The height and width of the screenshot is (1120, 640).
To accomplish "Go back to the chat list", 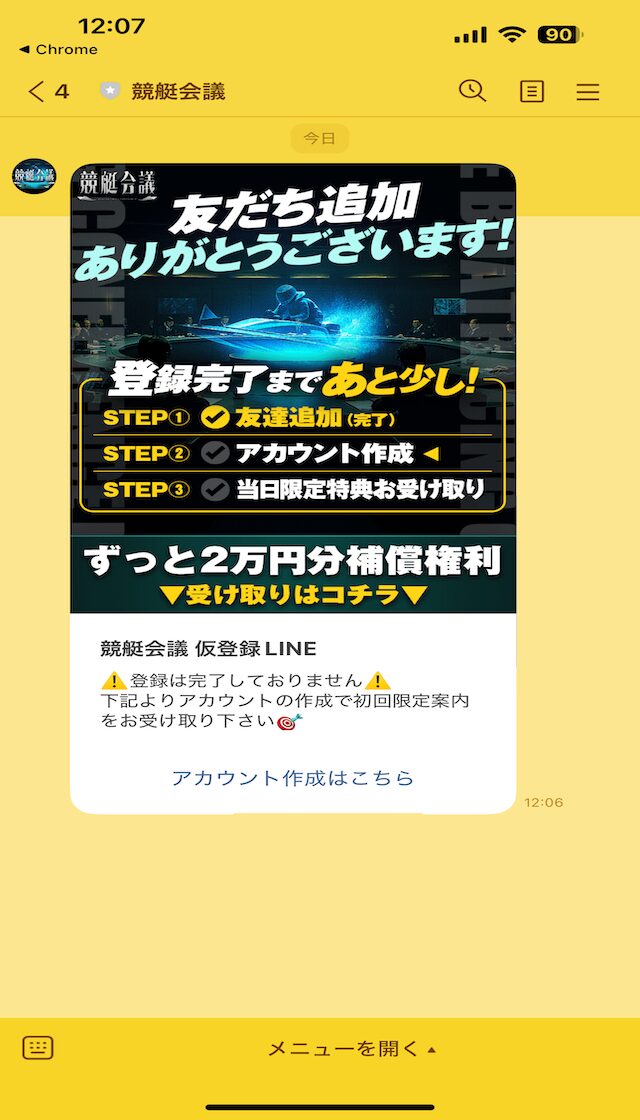I will coord(45,92).
